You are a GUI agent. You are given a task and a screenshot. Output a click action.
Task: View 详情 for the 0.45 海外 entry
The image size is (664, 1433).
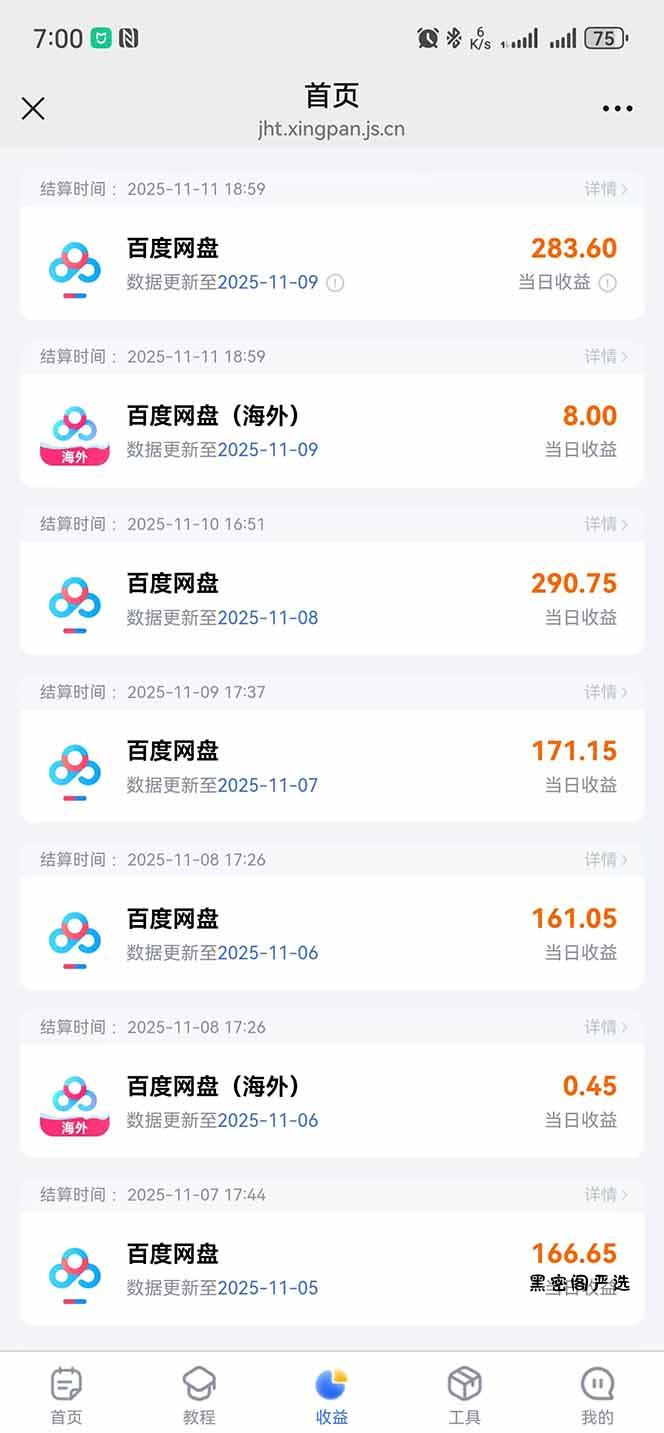point(606,1027)
